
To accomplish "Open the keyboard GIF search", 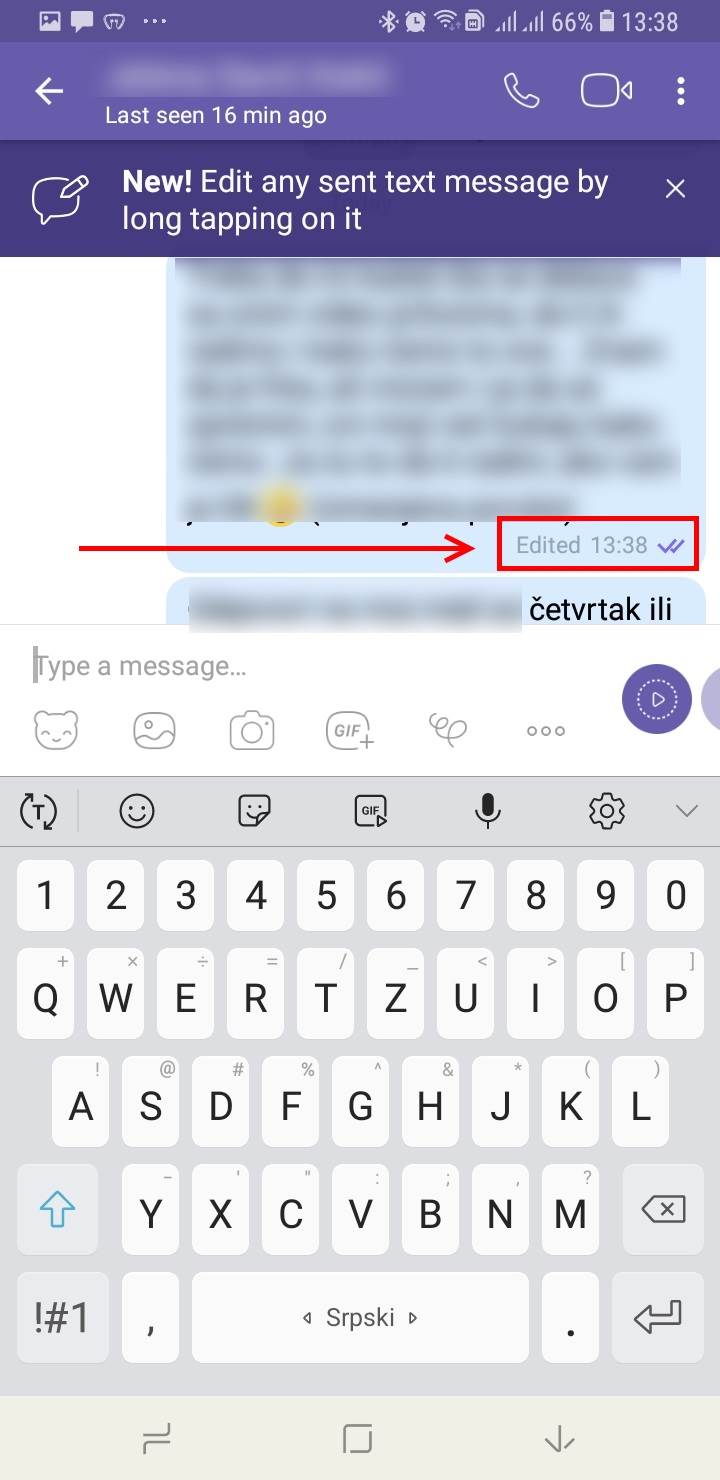I will click(371, 811).
